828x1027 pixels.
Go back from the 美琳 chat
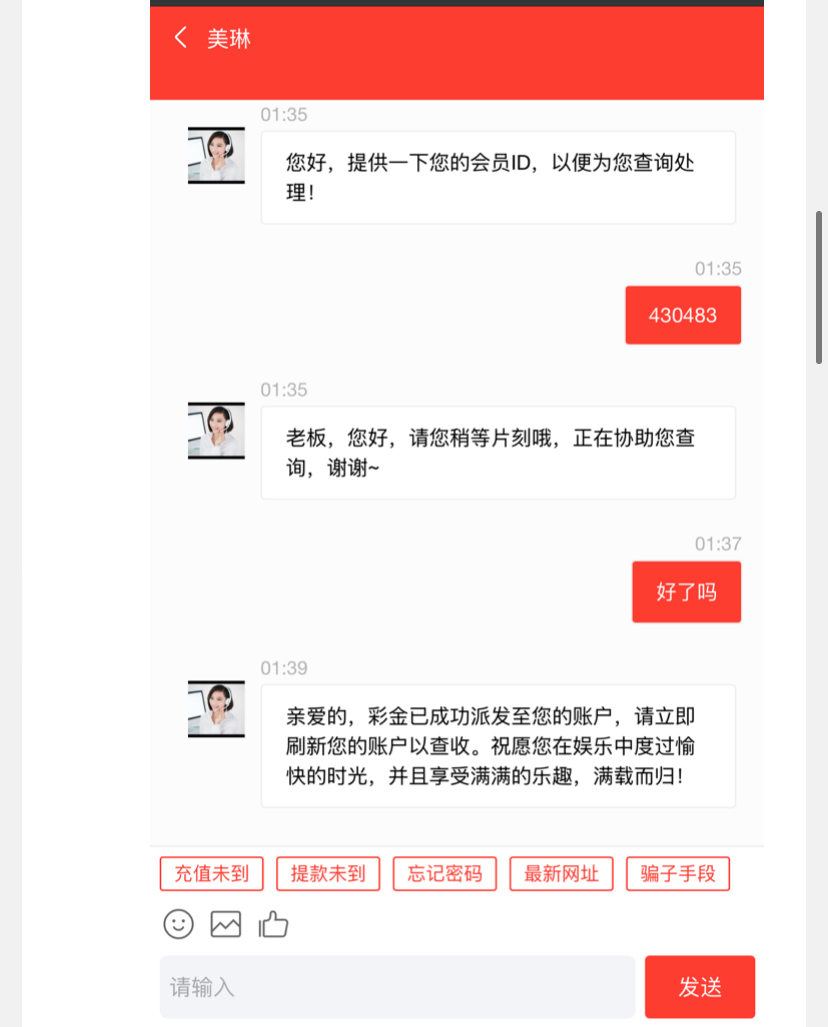point(181,39)
